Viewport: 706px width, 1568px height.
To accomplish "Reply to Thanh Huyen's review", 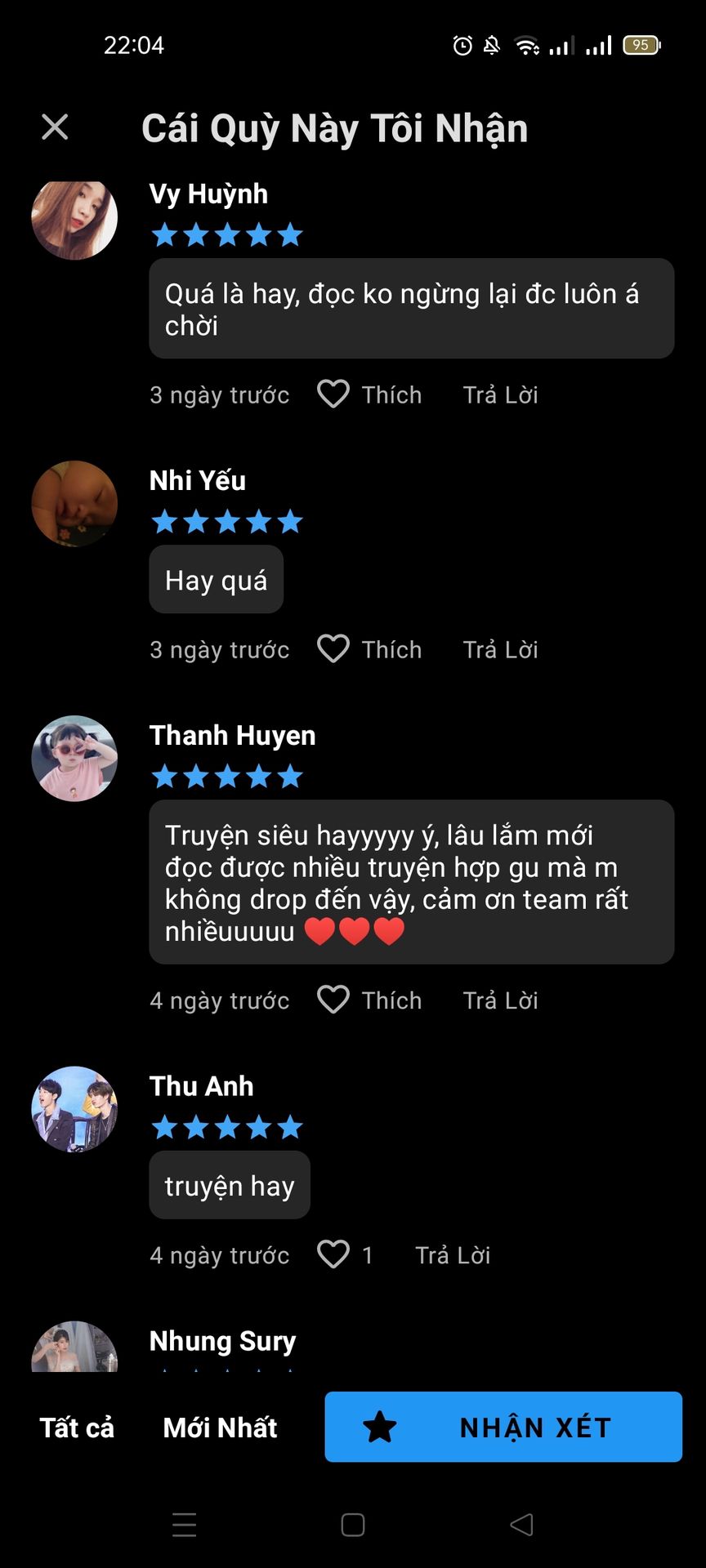I will (500, 1000).
